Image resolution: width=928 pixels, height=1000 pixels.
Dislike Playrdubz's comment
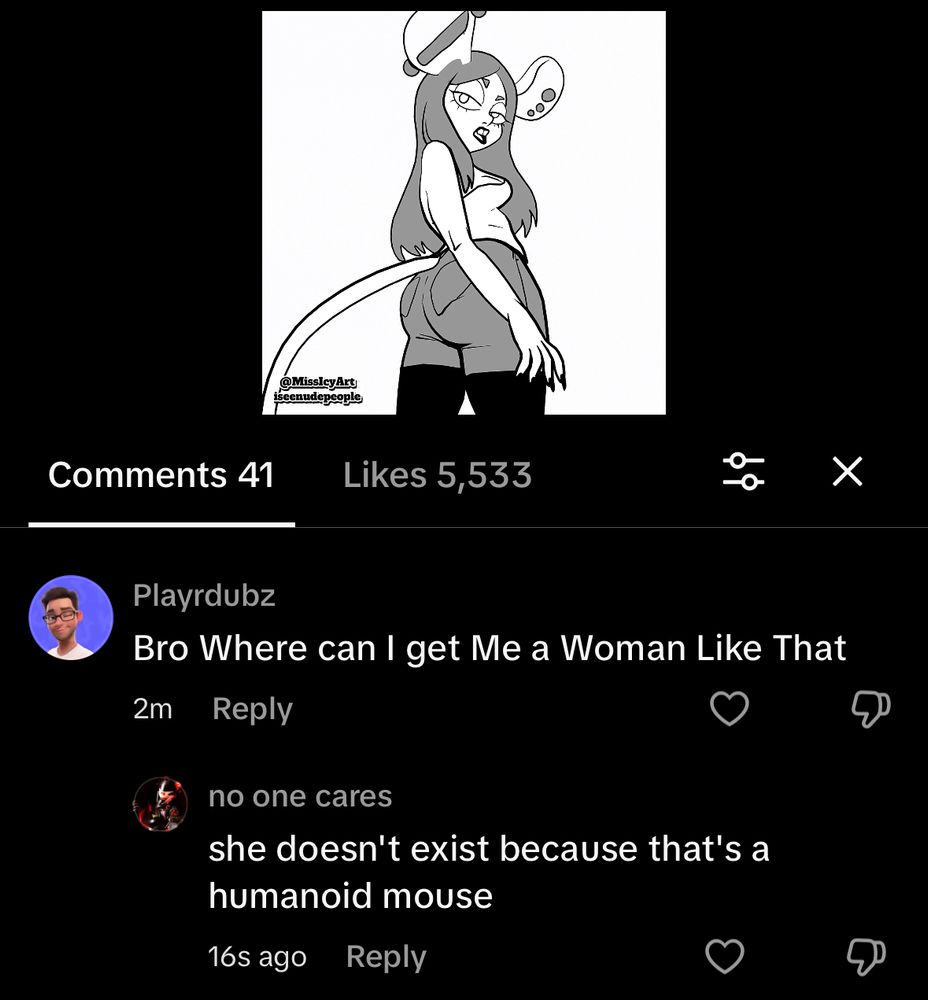[869, 709]
